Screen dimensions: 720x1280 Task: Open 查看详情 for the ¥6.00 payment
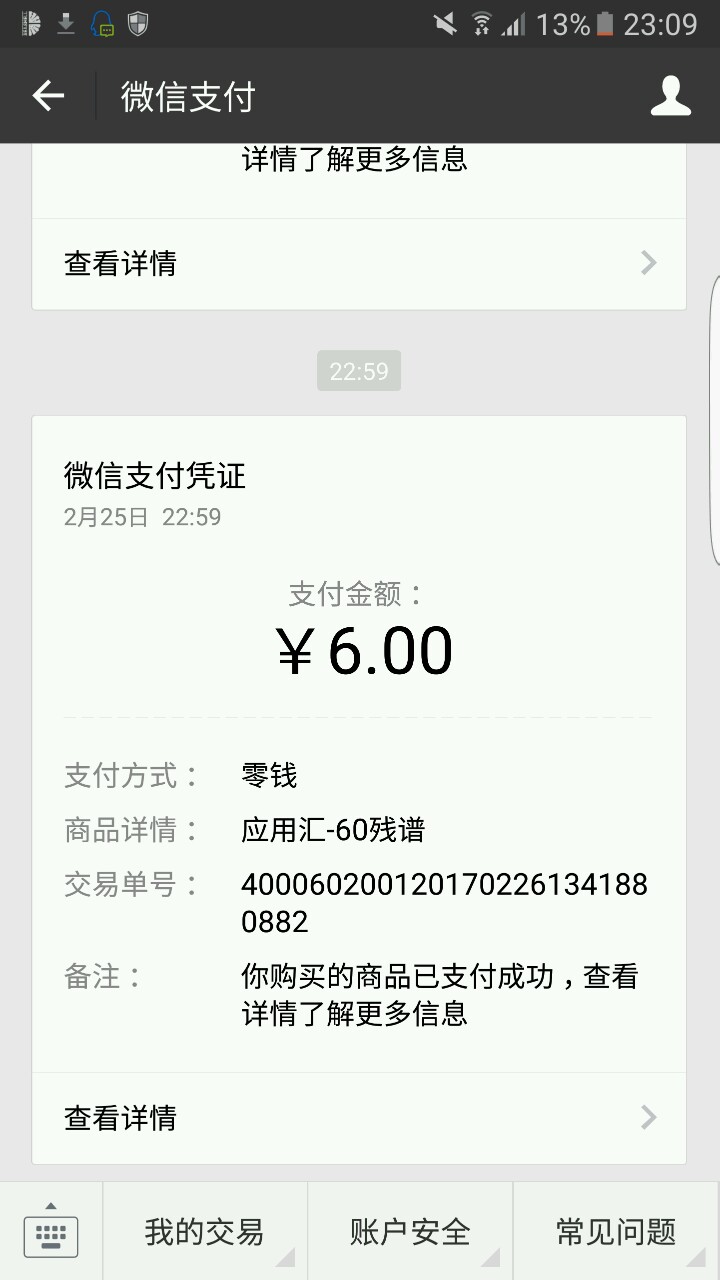[x=359, y=1117]
